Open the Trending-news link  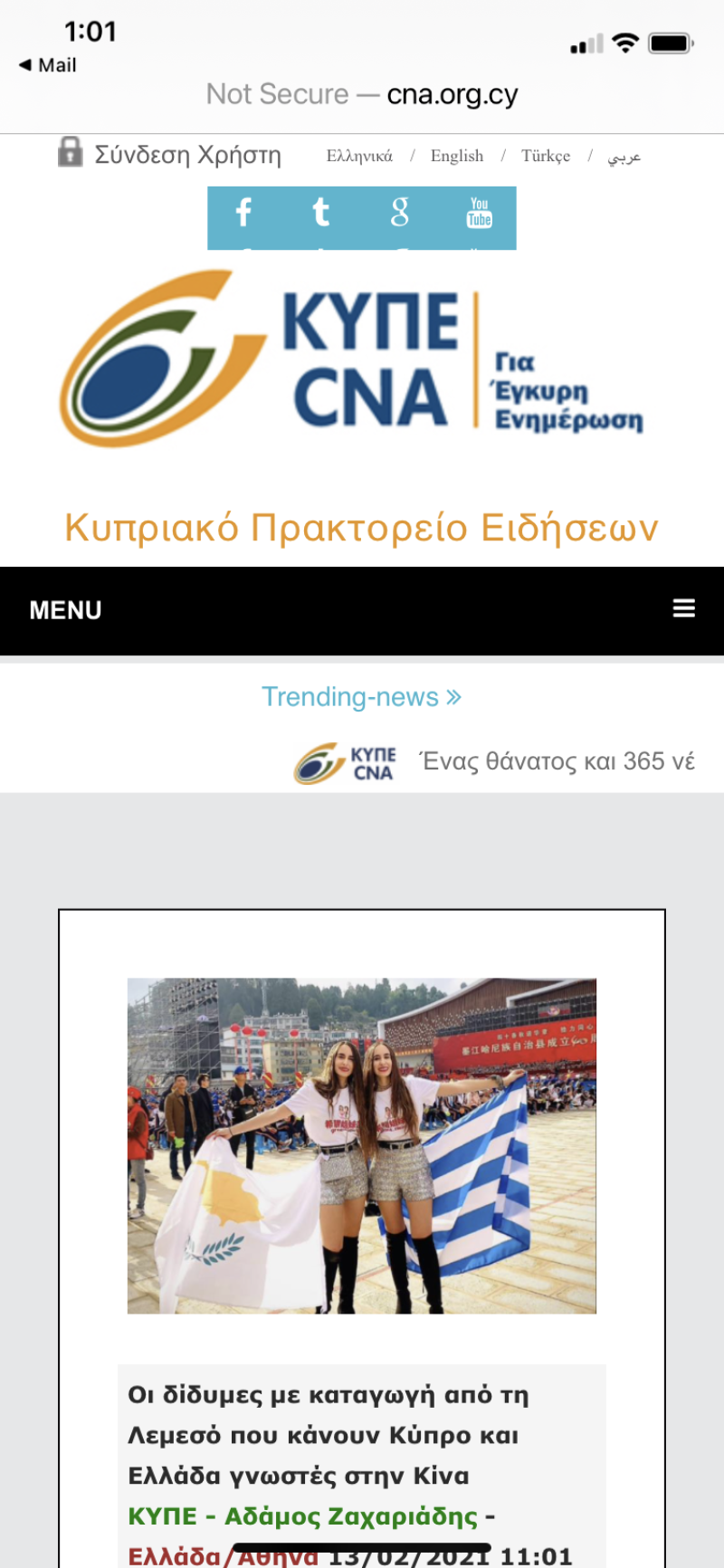361,697
